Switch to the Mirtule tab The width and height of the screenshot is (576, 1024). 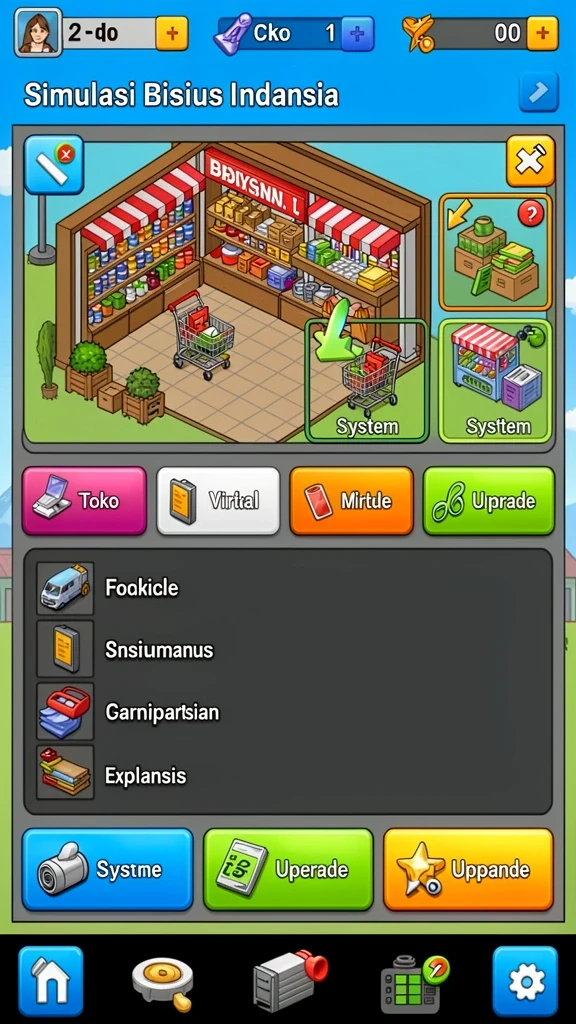tap(351, 501)
